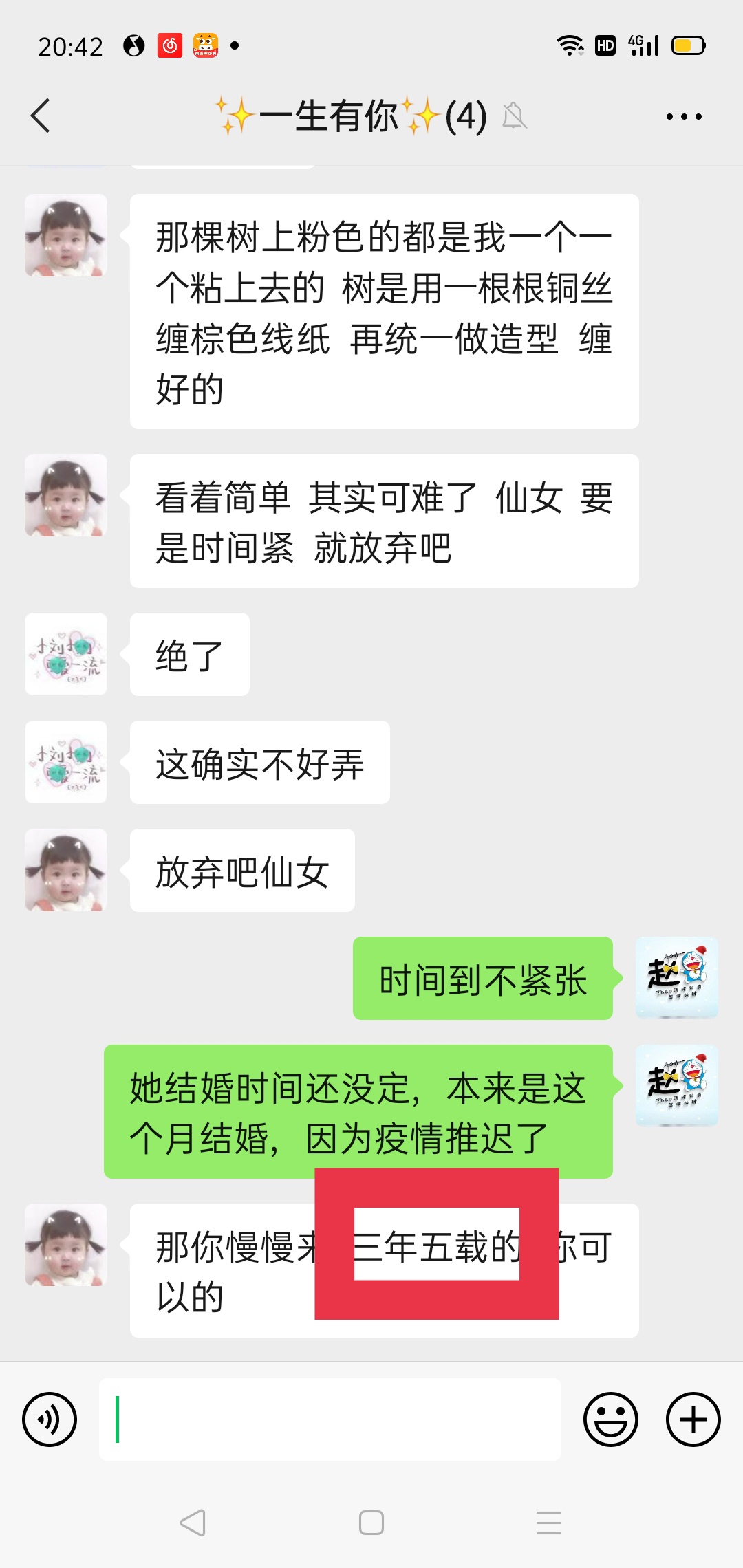Viewport: 743px width, 1568px height.
Task: Tap the system back navigation button
Action: [193, 1523]
